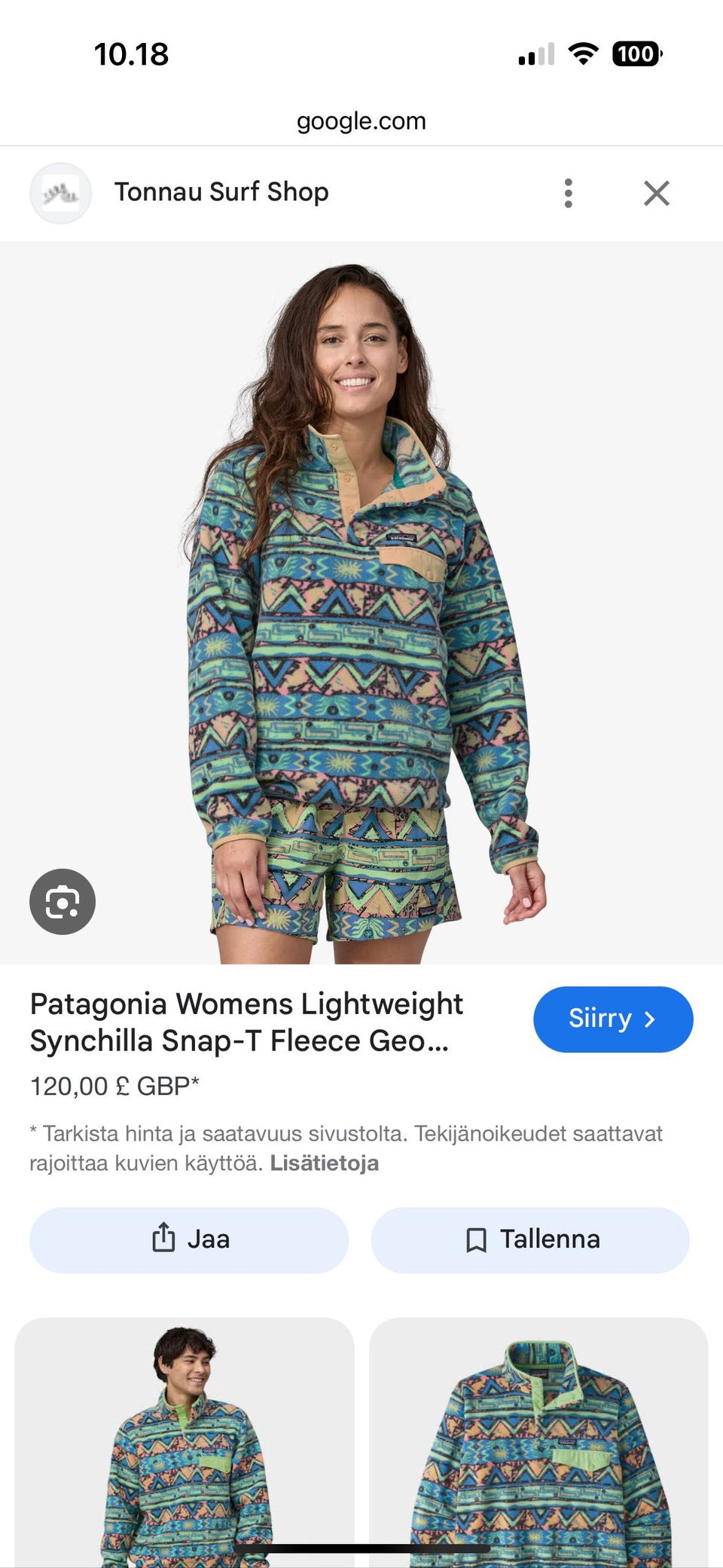View the main Patagonia fleece image
The width and height of the screenshot is (723, 1568).
coord(361,603)
